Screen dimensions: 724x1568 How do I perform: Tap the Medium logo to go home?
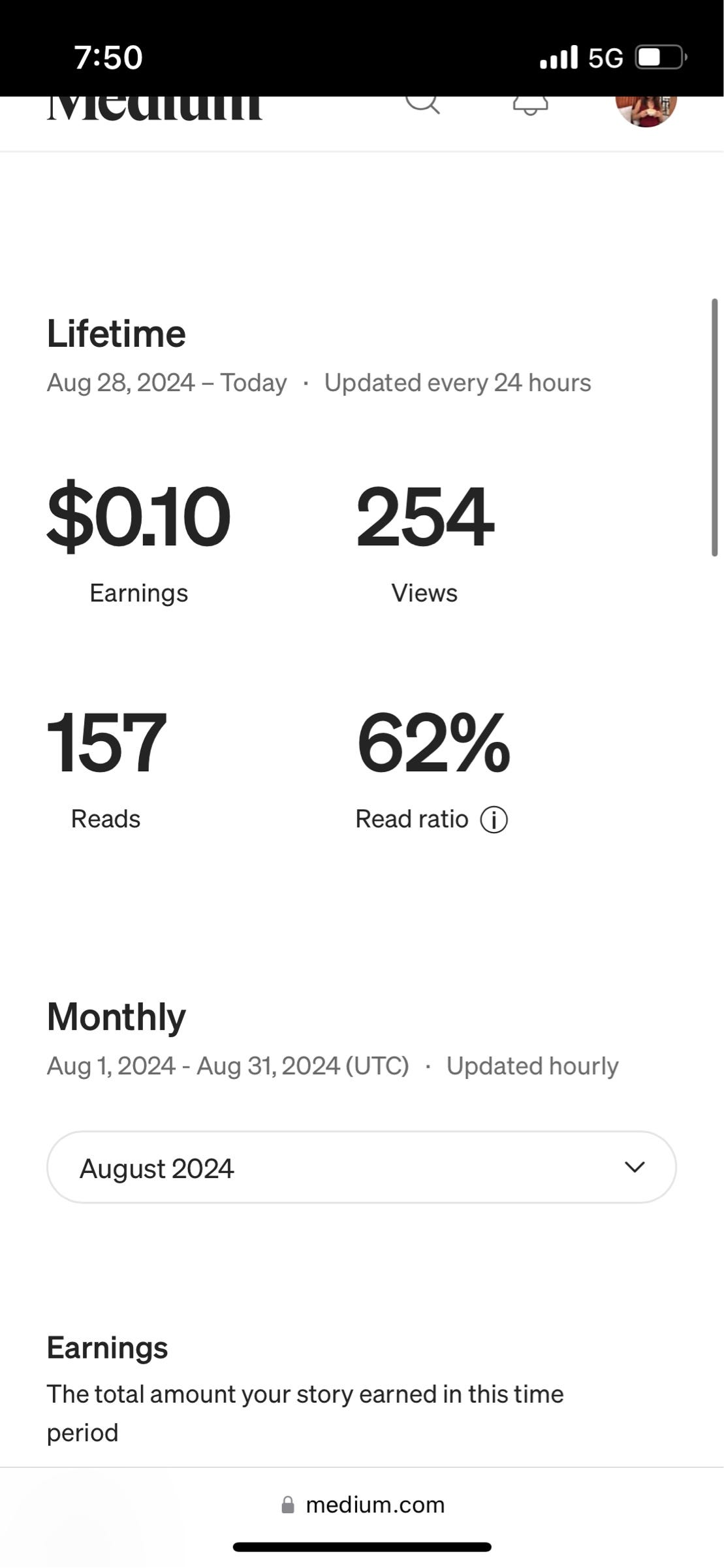coord(155,108)
